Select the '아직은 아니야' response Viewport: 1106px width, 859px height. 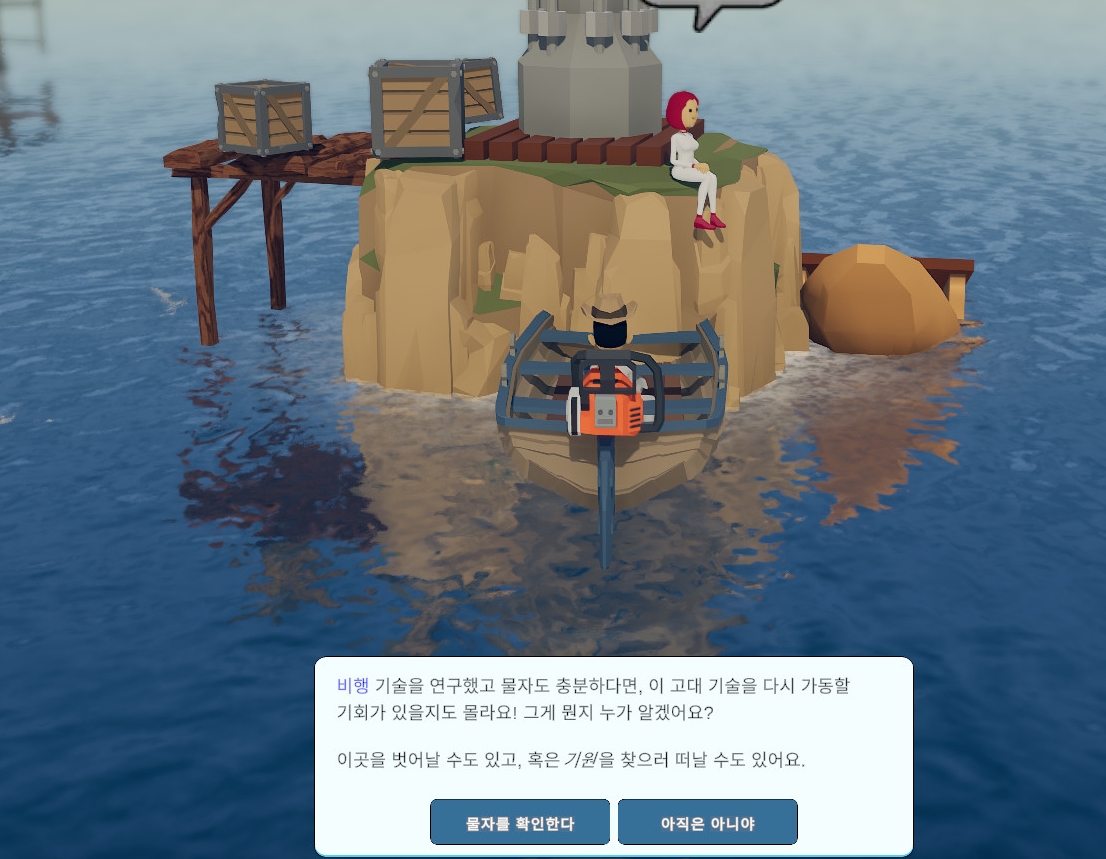pos(707,822)
